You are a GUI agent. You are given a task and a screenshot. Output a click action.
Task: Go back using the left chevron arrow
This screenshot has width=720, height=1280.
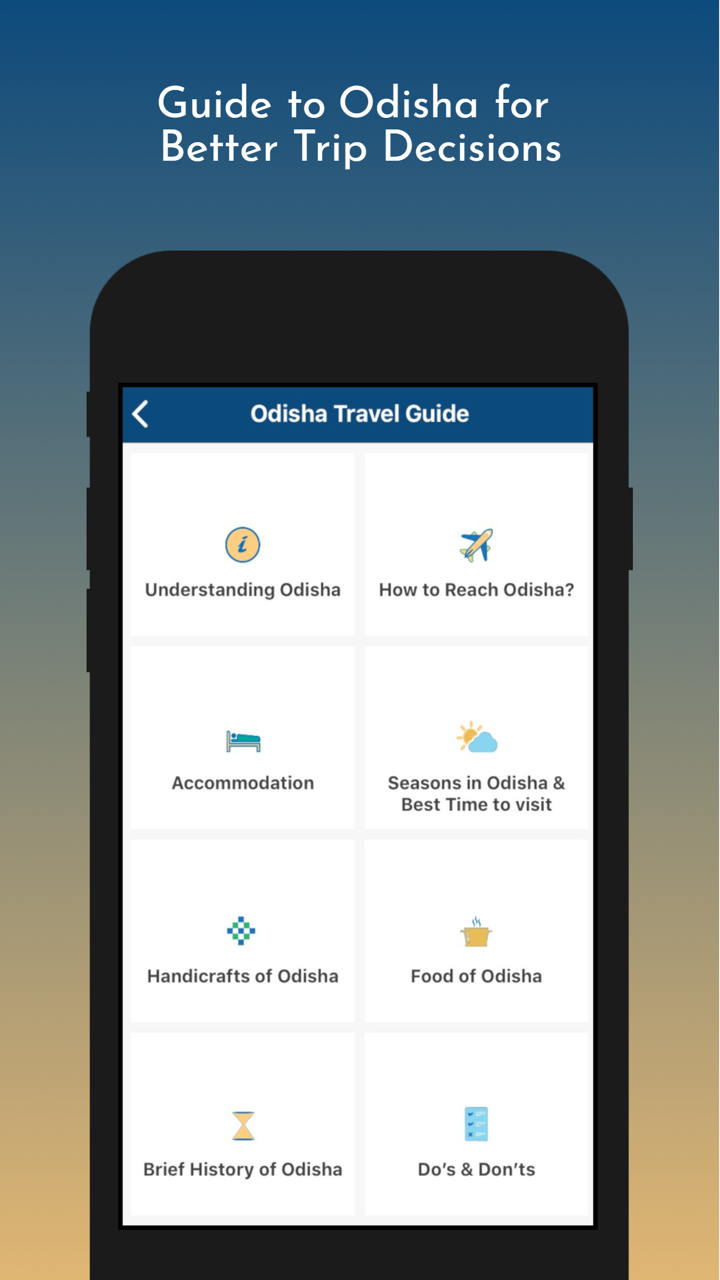pos(141,414)
